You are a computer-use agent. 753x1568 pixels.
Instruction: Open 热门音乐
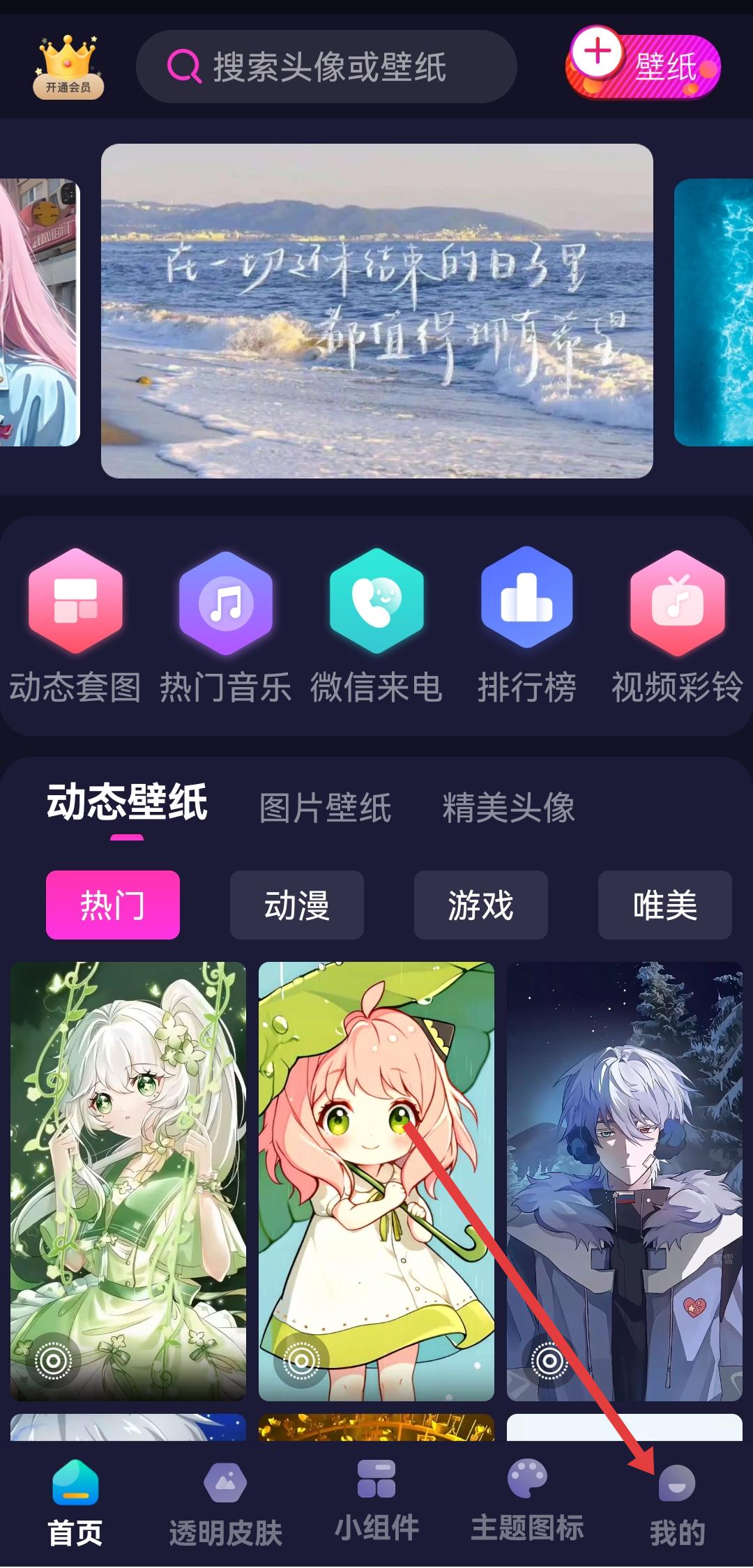(225, 625)
